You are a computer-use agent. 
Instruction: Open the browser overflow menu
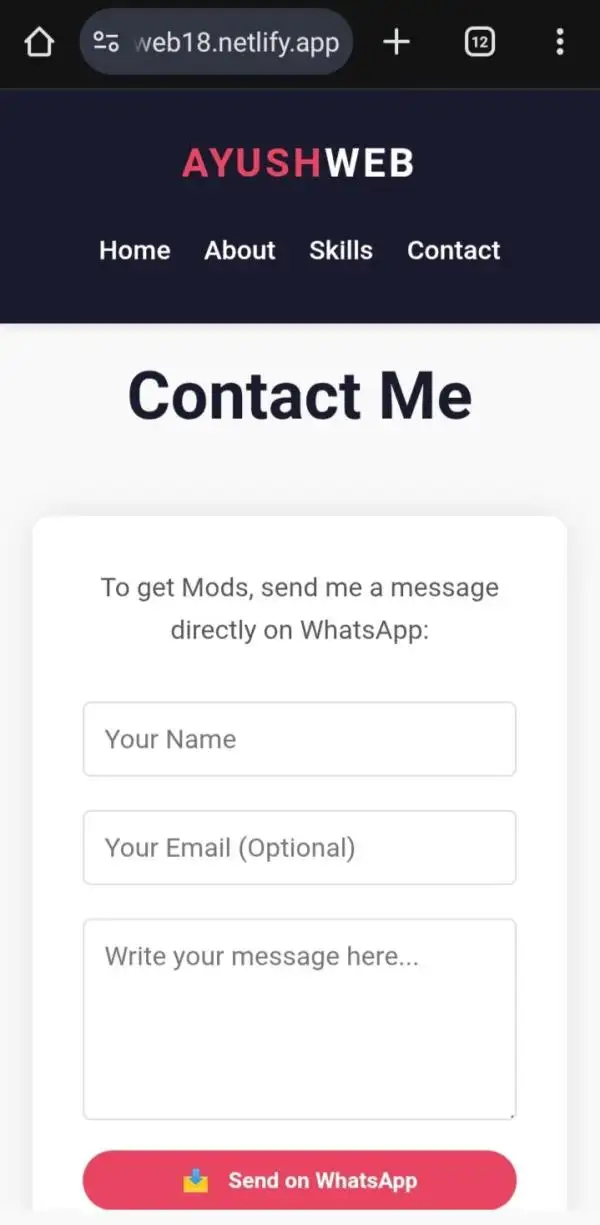pos(559,42)
